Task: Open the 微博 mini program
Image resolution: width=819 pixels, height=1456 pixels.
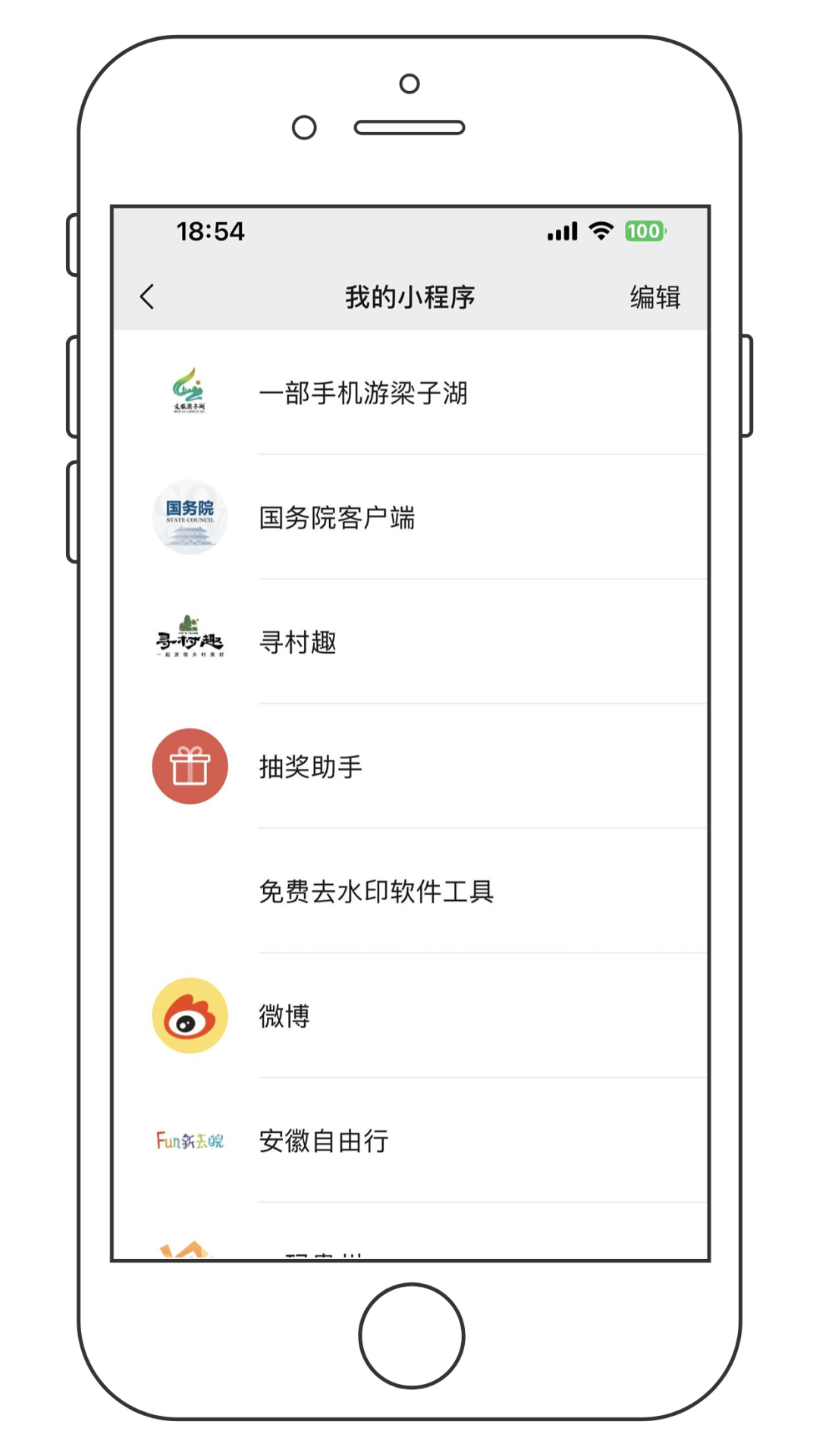Action: 284,1015
